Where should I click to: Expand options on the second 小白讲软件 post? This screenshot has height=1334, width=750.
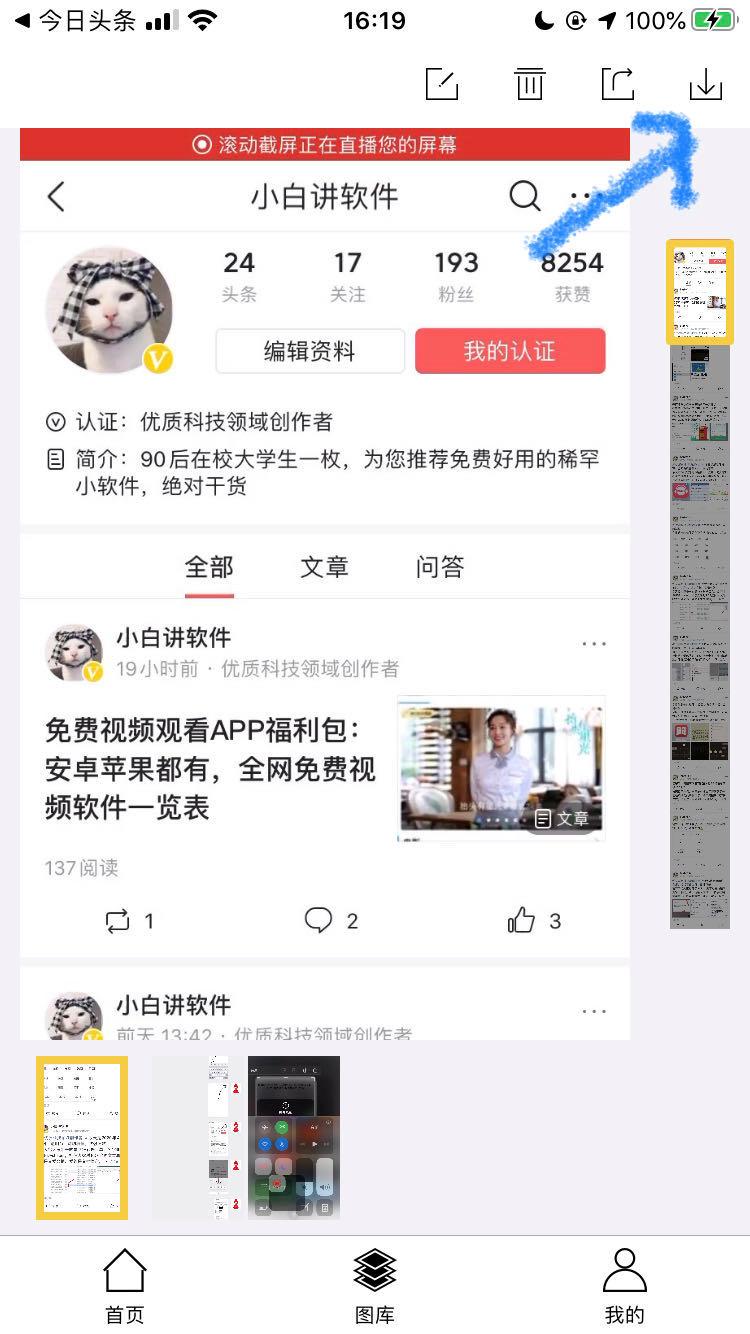594,1011
